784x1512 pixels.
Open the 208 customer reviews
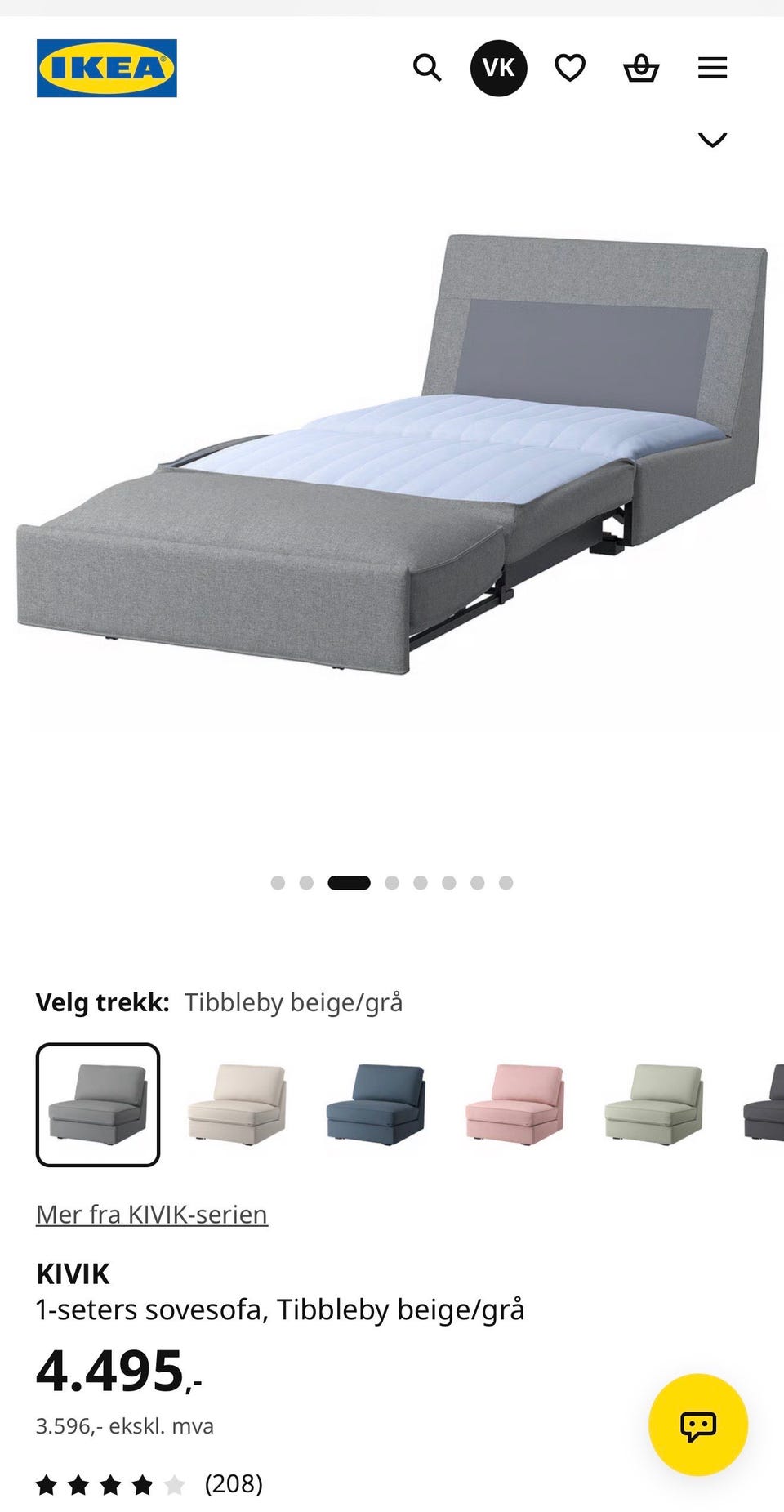[149, 1483]
